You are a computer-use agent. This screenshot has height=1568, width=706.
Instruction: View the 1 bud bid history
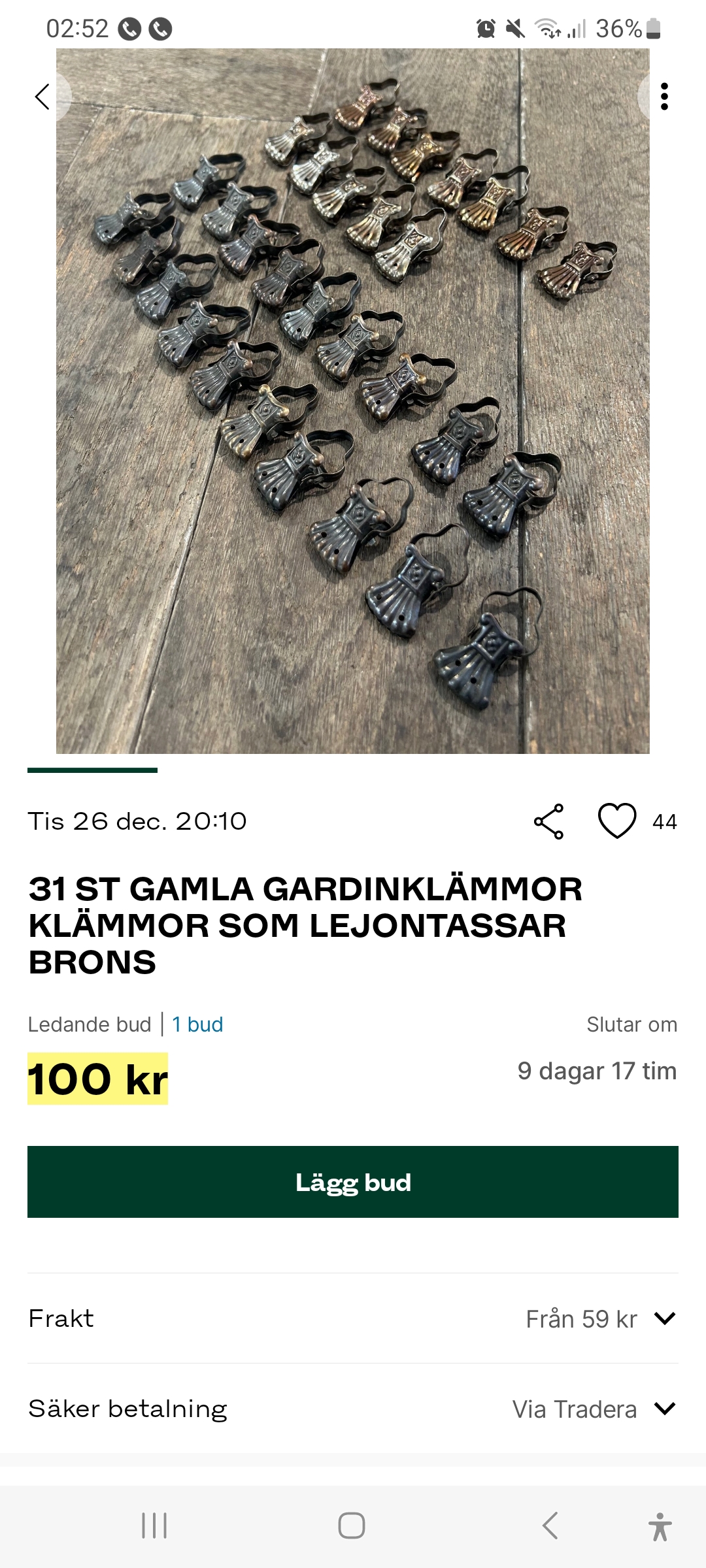click(x=197, y=1024)
